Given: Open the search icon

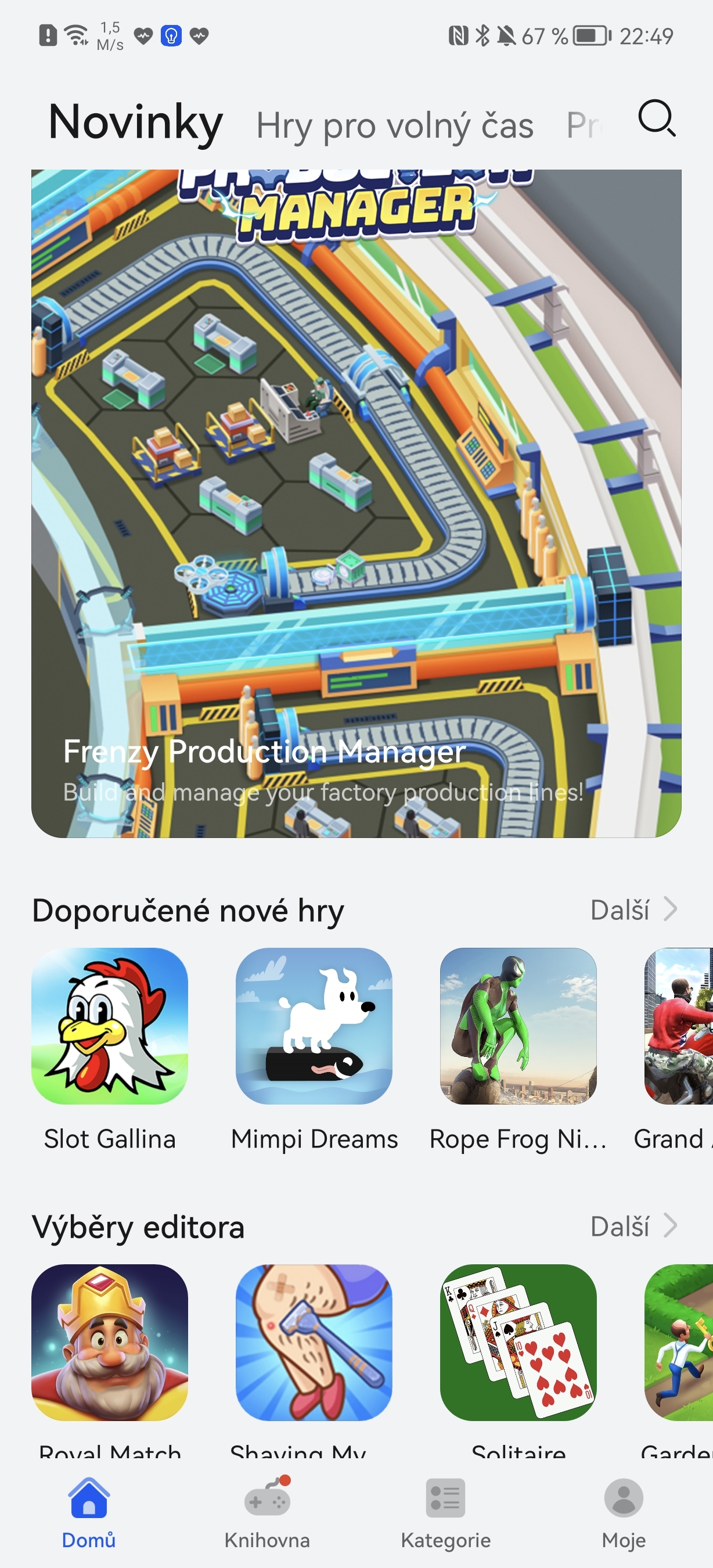Looking at the screenshot, I should [657, 118].
